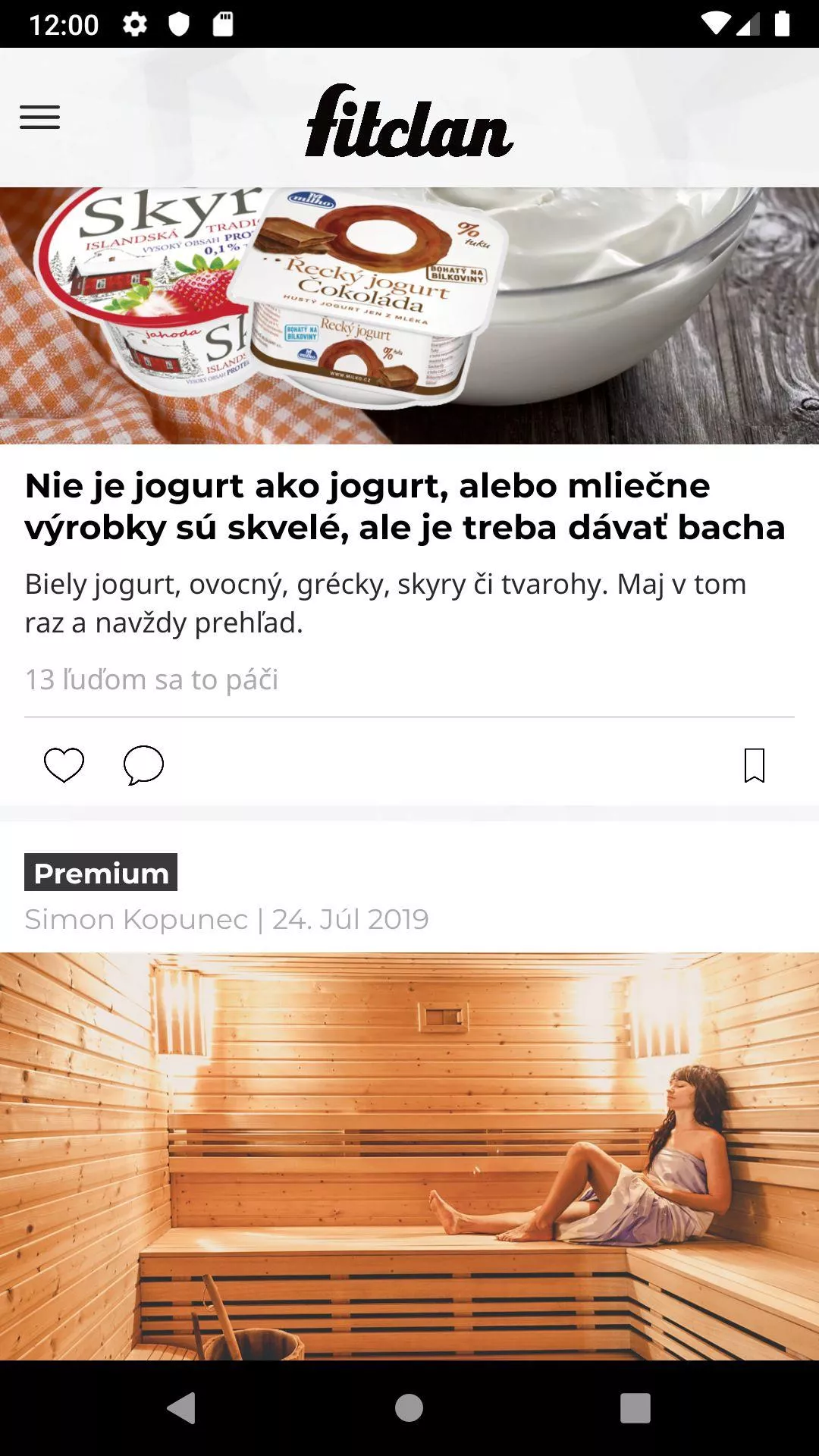Go back using system back button
Viewport: 819px width, 1456px height.
tap(181, 1408)
